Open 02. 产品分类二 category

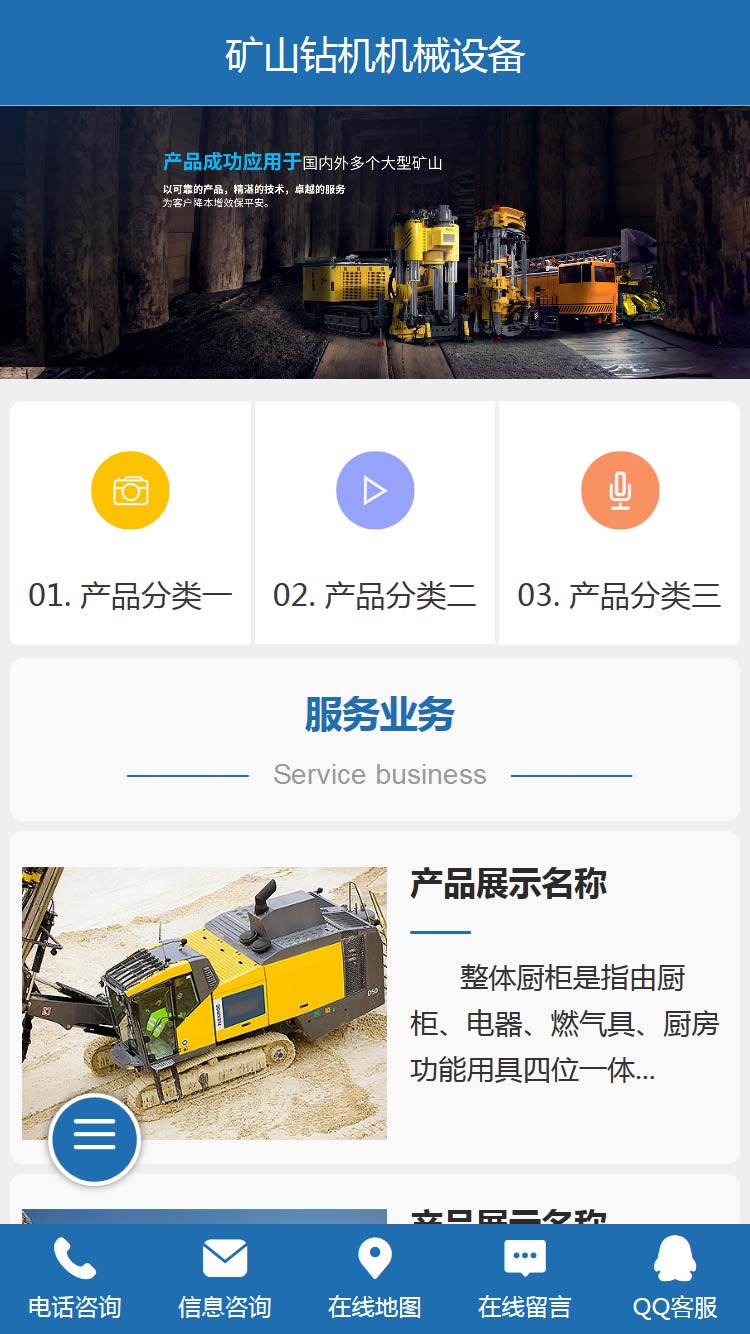click(x=375, y=523)
